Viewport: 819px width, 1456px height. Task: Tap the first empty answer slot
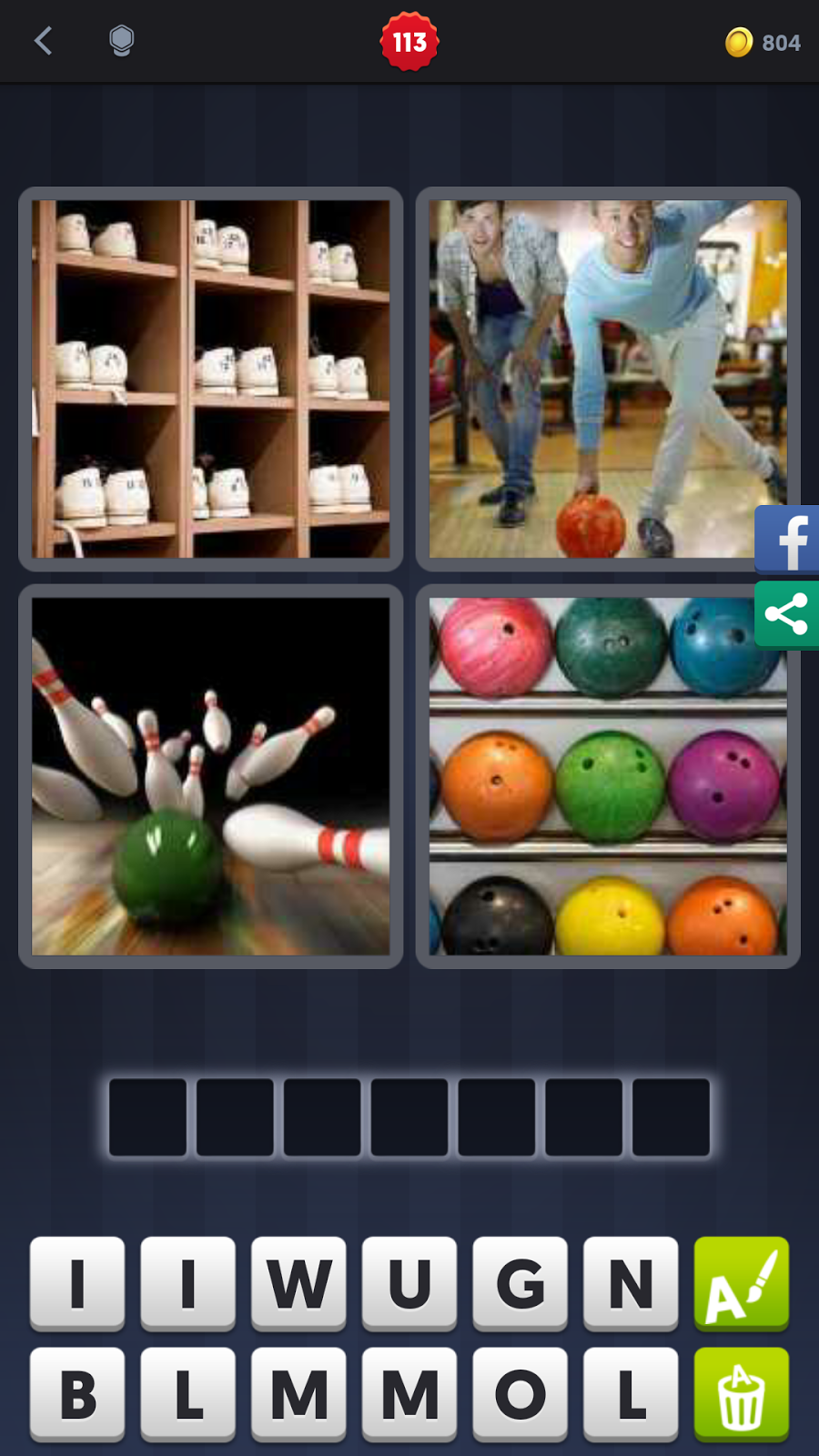(x=147, y=1117)
